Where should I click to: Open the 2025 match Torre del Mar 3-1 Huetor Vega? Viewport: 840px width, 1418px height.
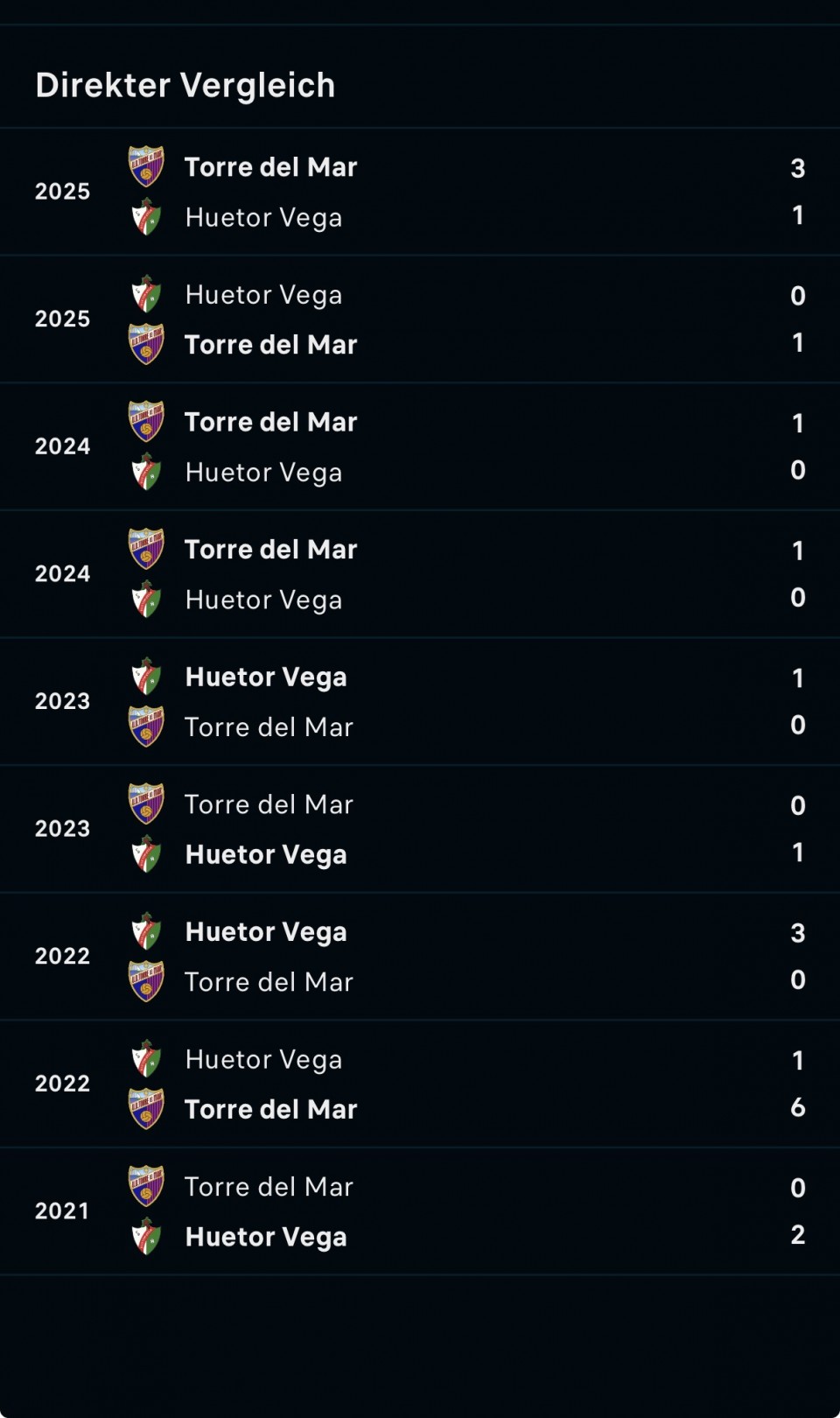pyautogui.click(x=420, y=192)
